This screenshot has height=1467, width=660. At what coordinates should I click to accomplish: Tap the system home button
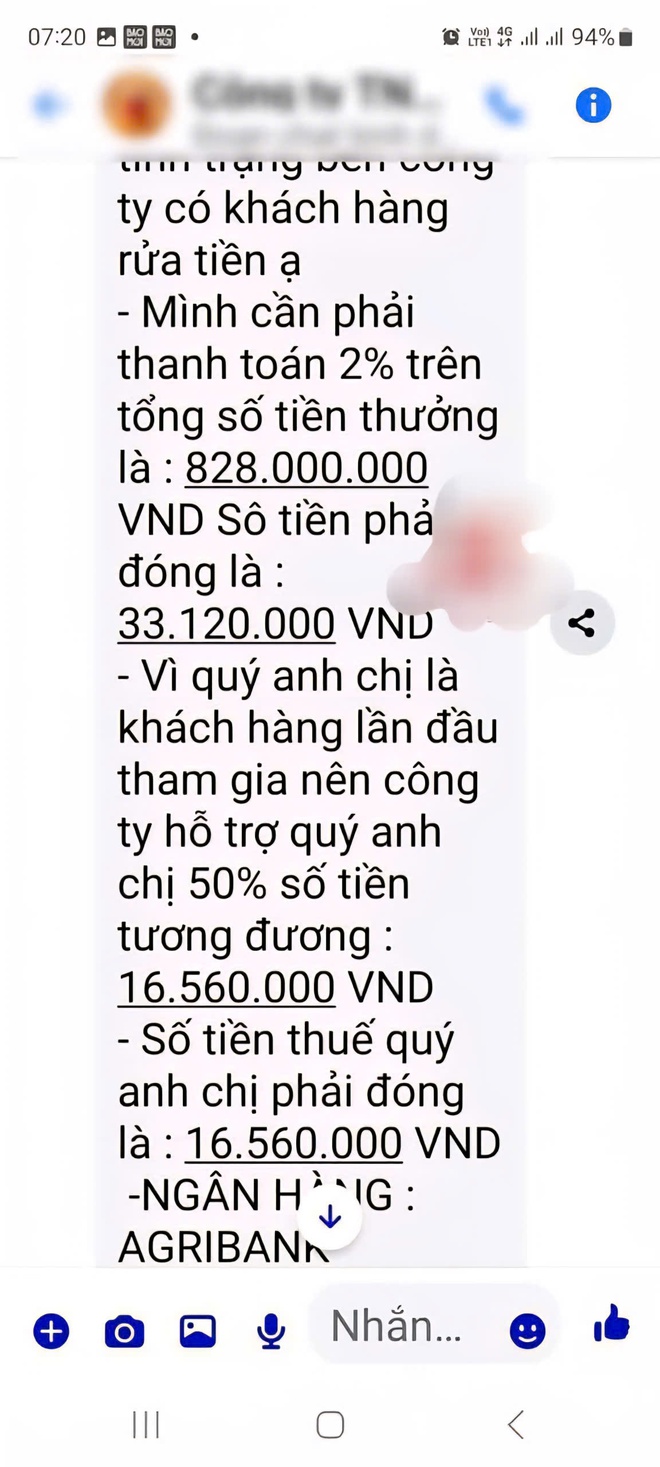point(330,1424)
